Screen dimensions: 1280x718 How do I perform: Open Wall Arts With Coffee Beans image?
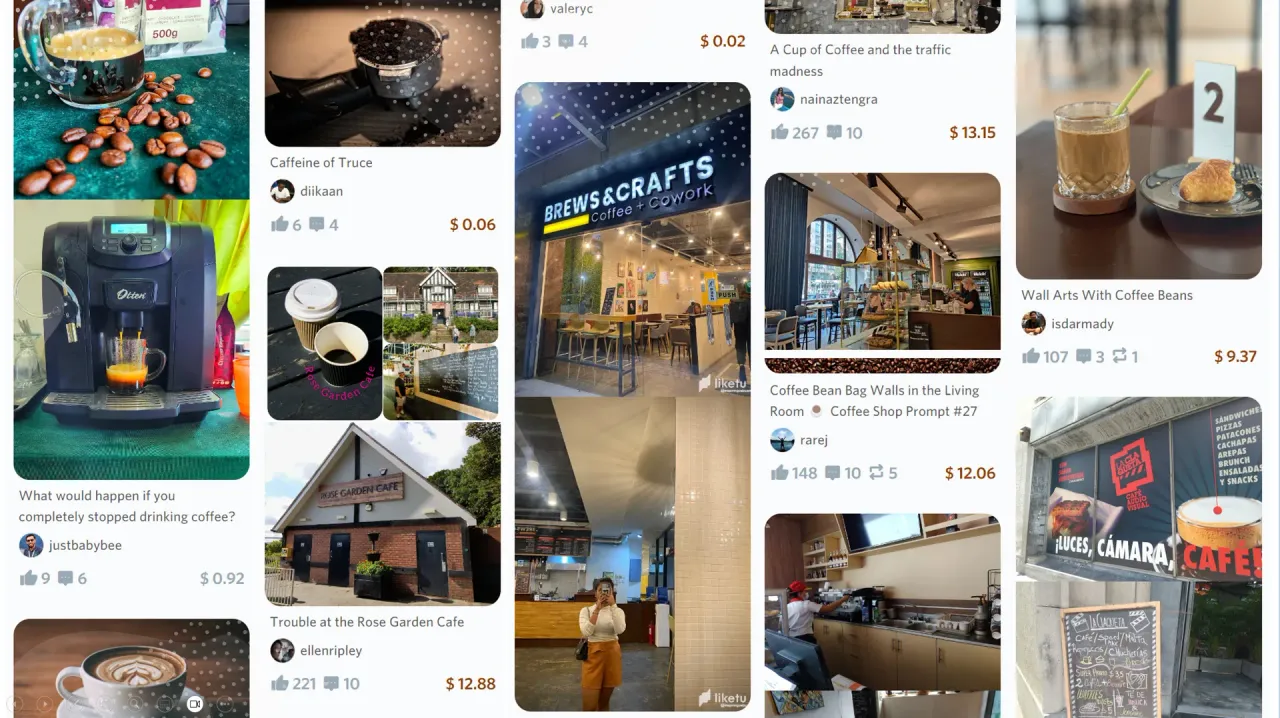point(1138,139)
